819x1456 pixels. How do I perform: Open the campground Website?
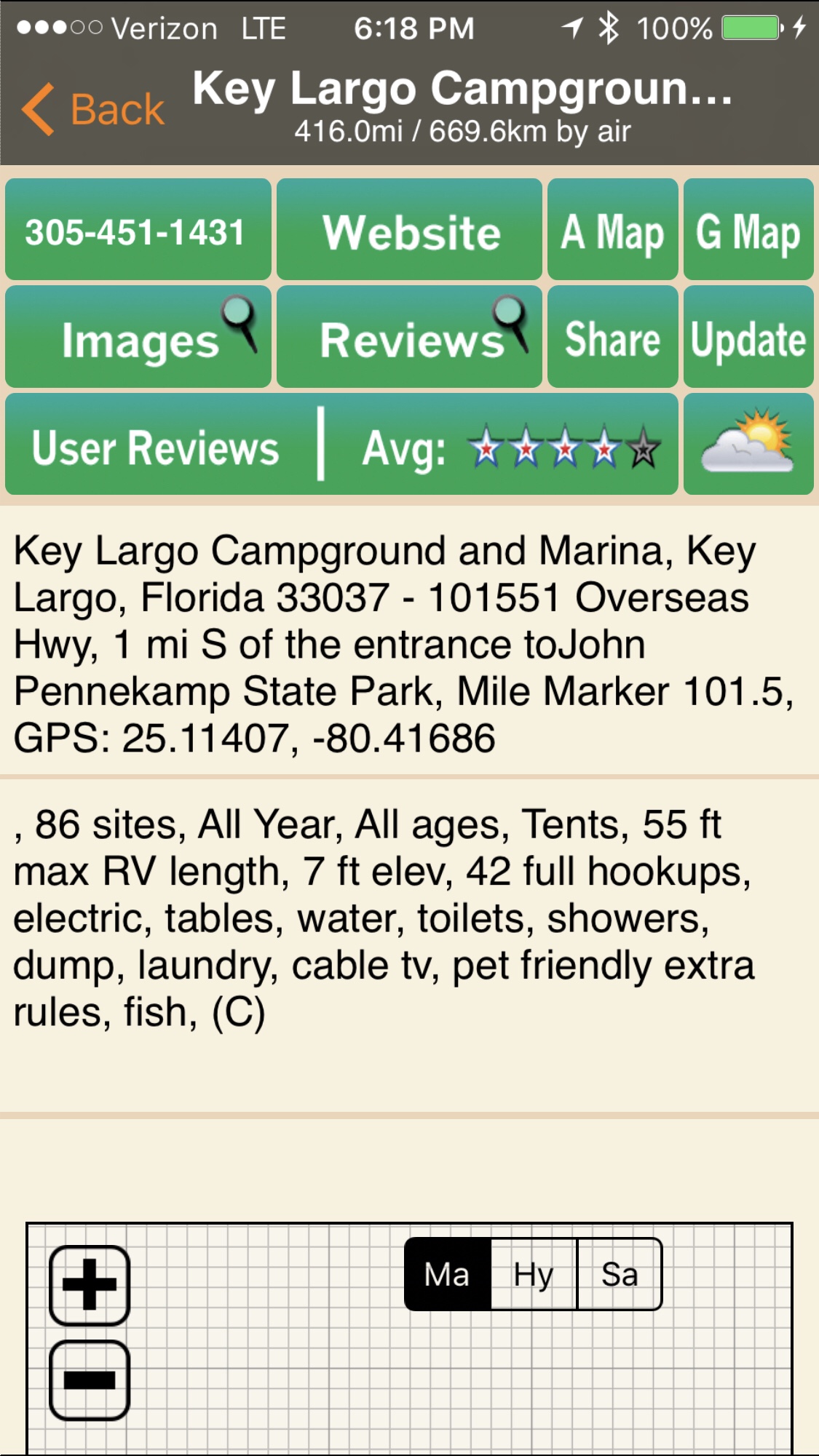pyautogui.click(x=410, y=231)
